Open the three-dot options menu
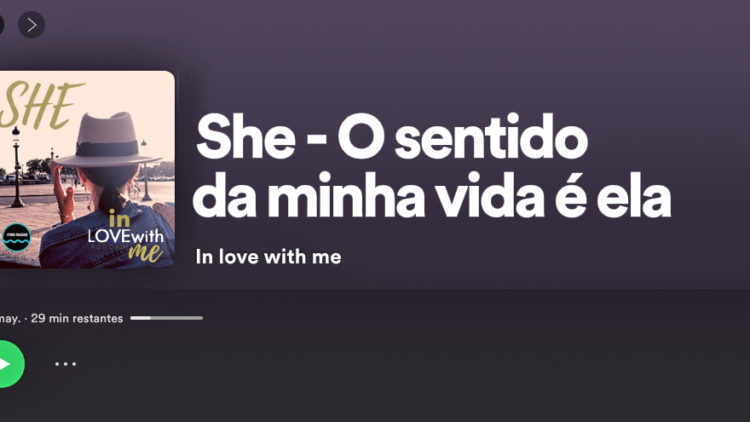Viewport: 750px width, 422px height. click(x=65, y=364)
